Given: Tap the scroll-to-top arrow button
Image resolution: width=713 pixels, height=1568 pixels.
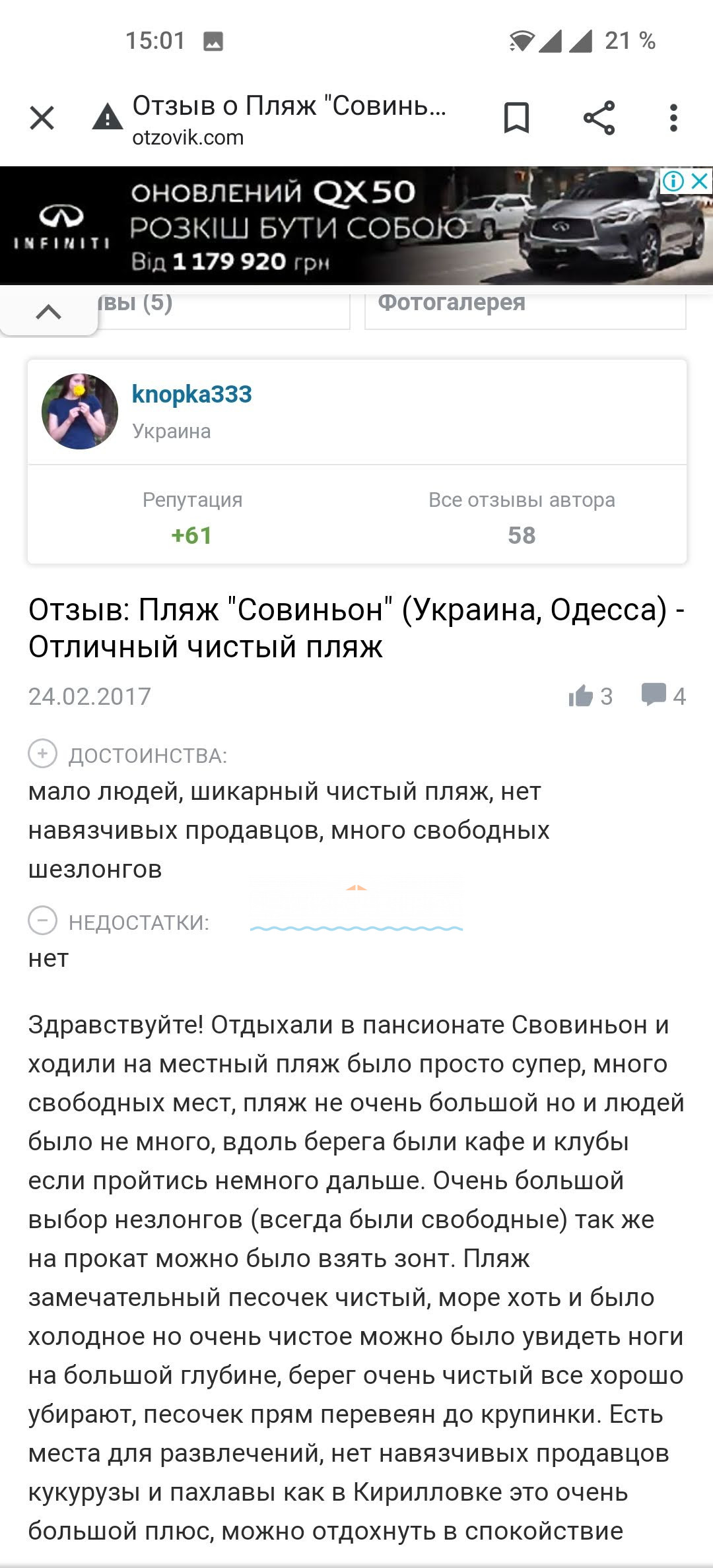Looking at the screenshot, I should point(48,311).
